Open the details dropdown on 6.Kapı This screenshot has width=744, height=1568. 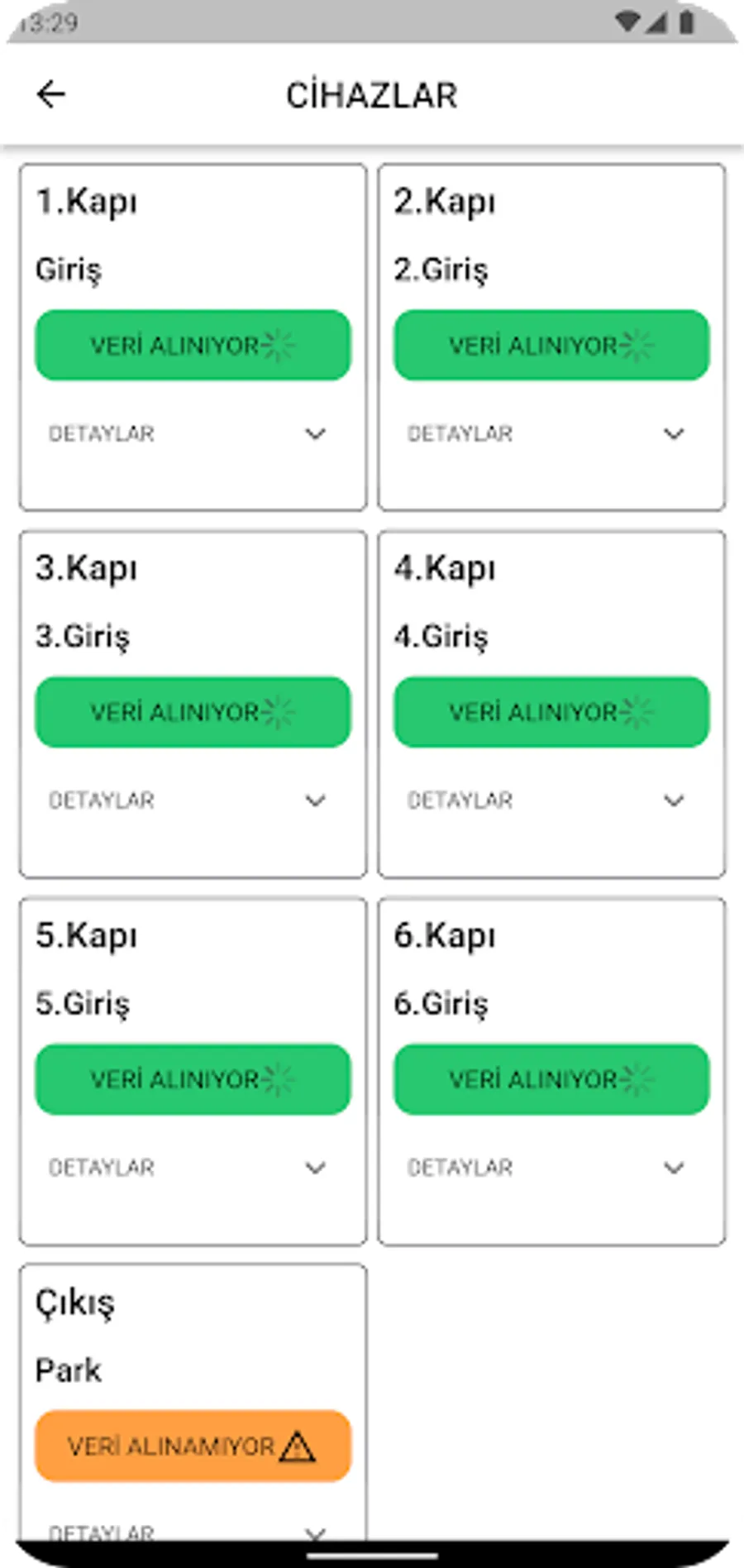point(674,1168)
